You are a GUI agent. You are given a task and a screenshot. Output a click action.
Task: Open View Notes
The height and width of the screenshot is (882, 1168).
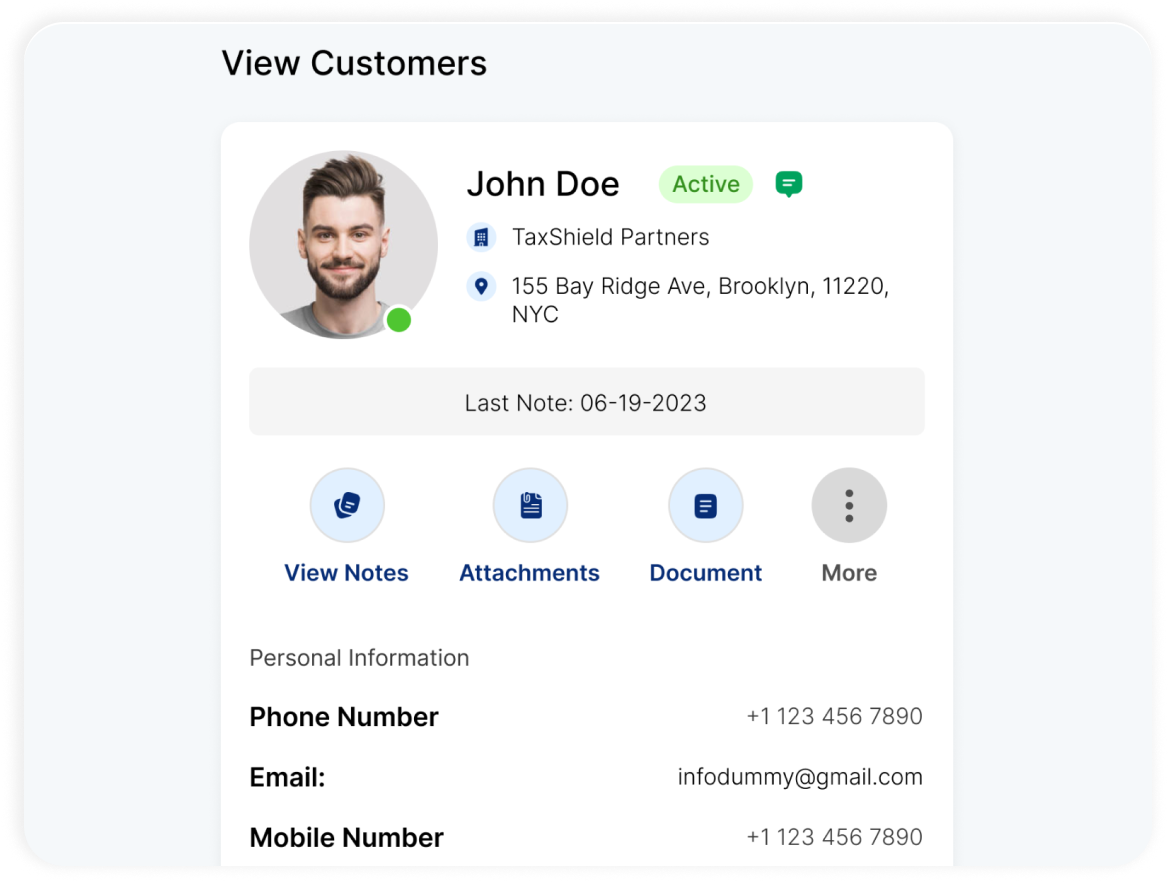(x=347, y=506)
